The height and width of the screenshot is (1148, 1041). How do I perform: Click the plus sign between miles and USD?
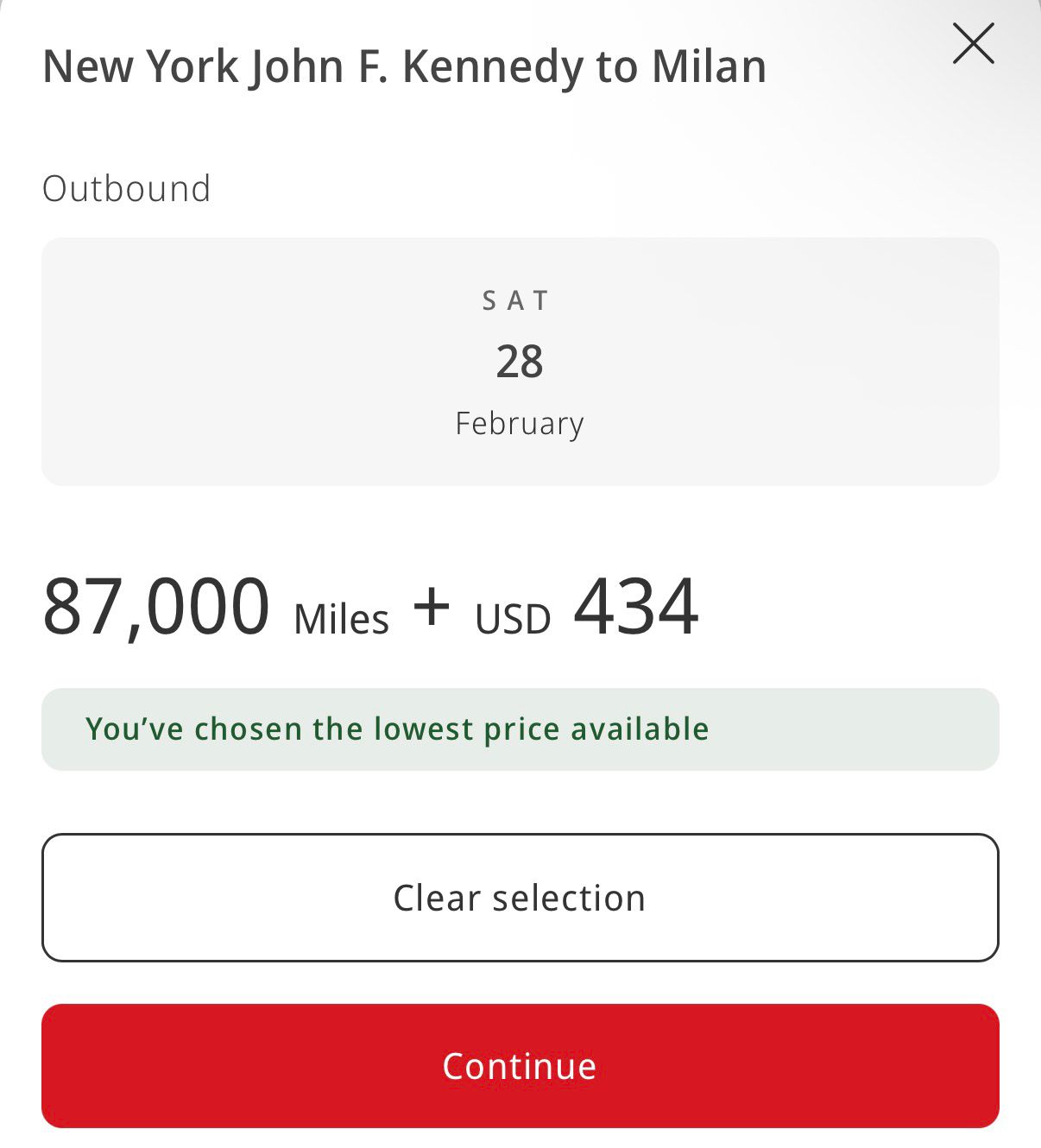pos(434,606)
